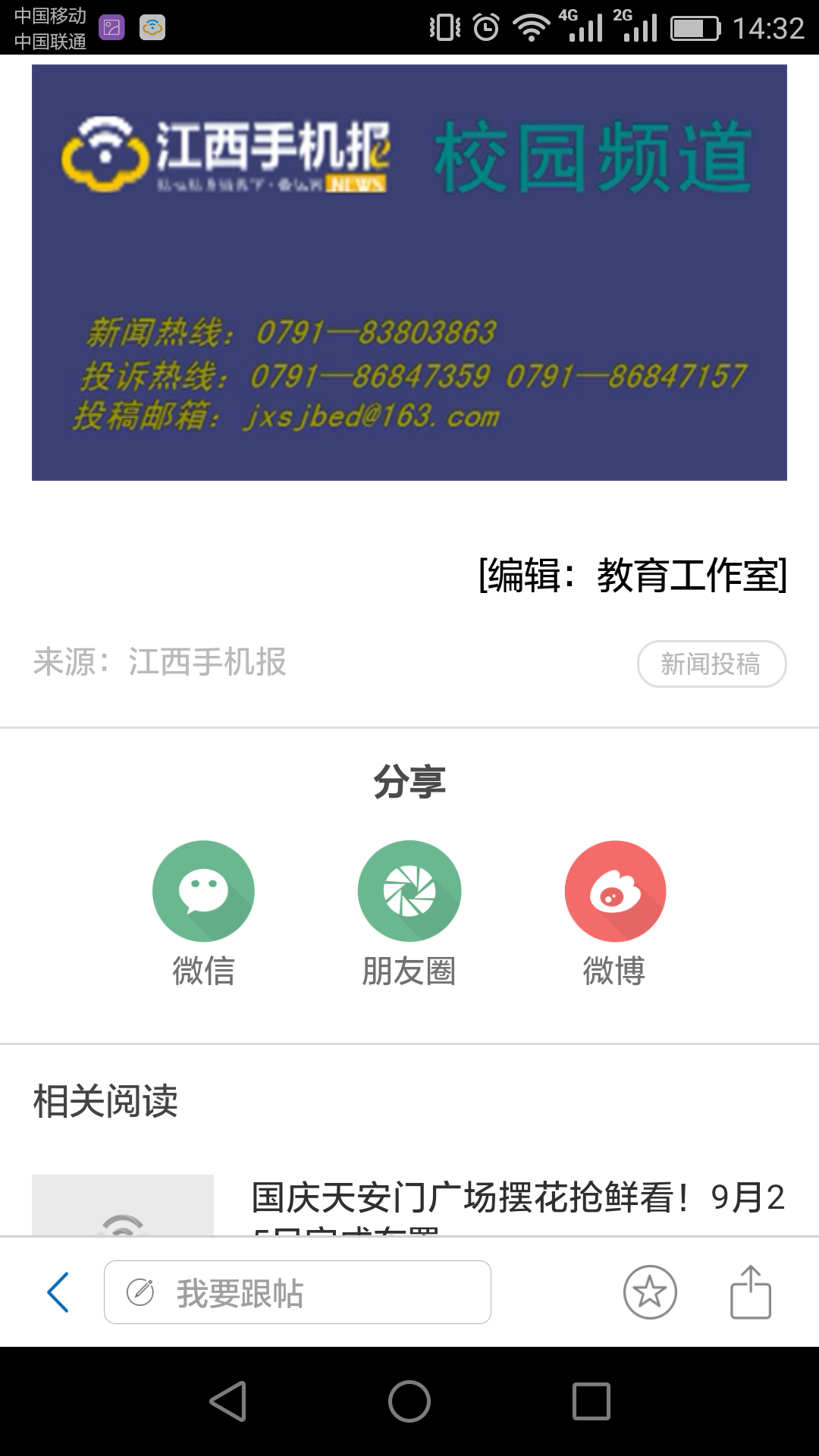Tap the system home button
819x1456 pixels.
coord(409,1401)
